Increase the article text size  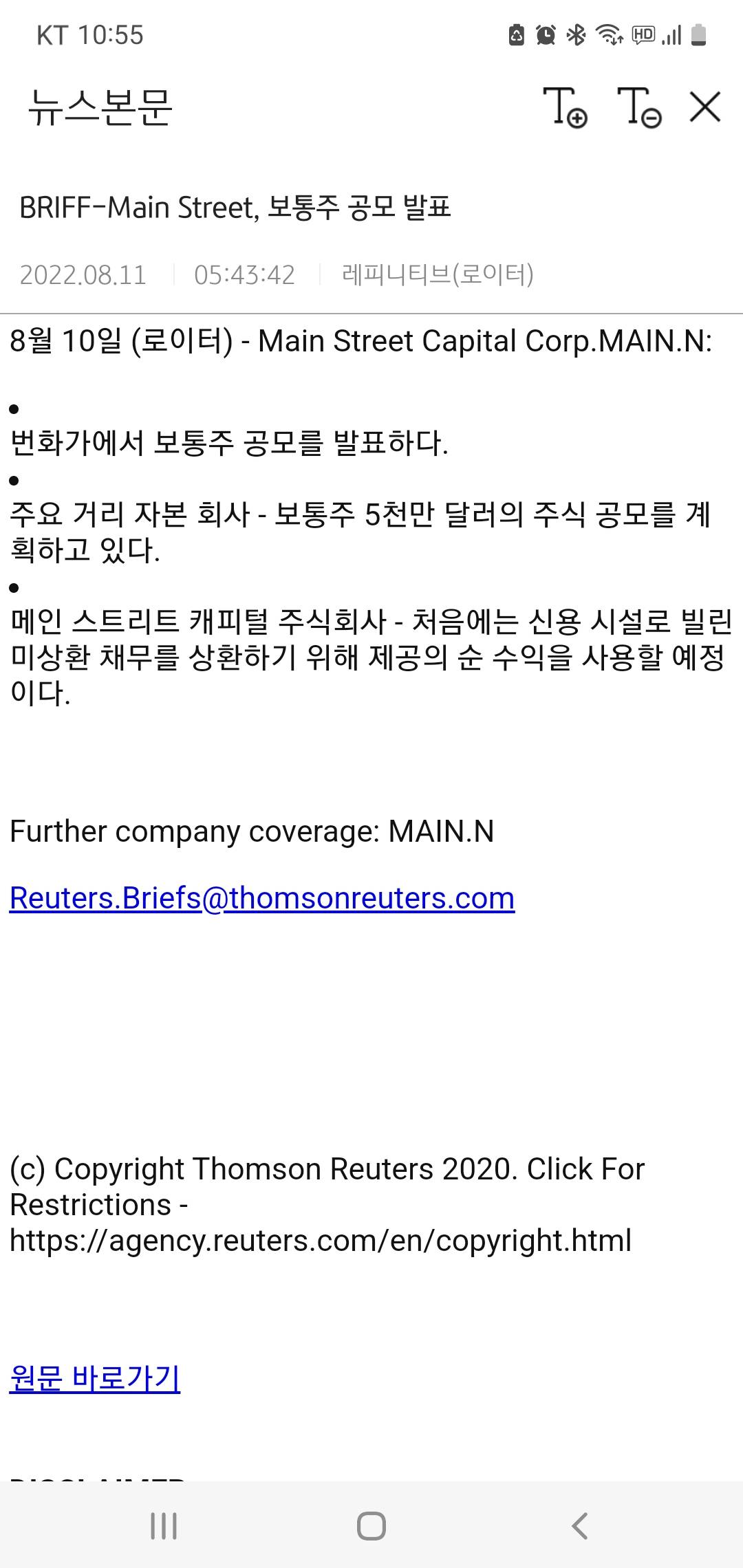(565, 107)
